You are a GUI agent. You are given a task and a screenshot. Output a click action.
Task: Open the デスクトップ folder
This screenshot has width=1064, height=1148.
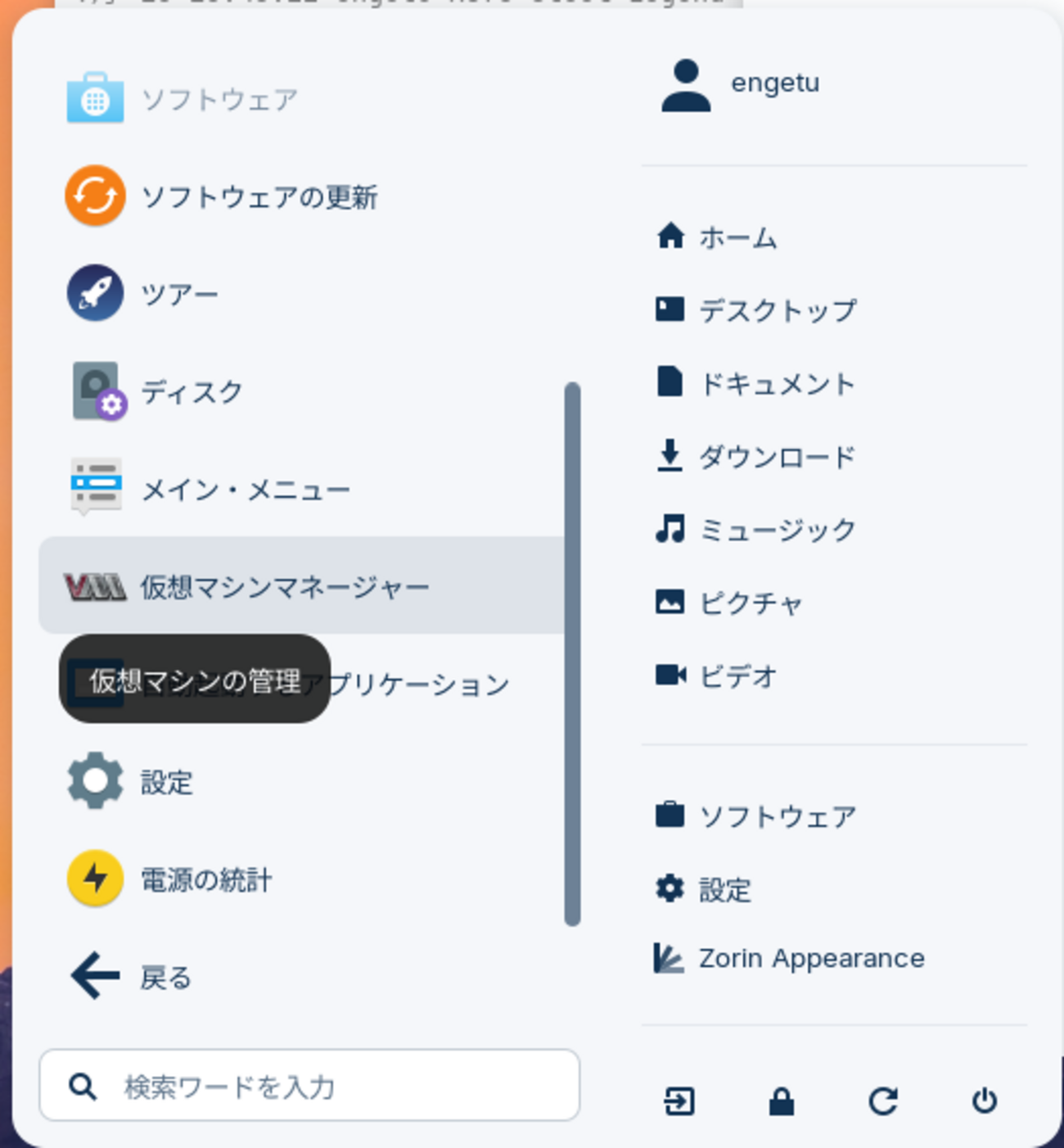coord(776,310)
